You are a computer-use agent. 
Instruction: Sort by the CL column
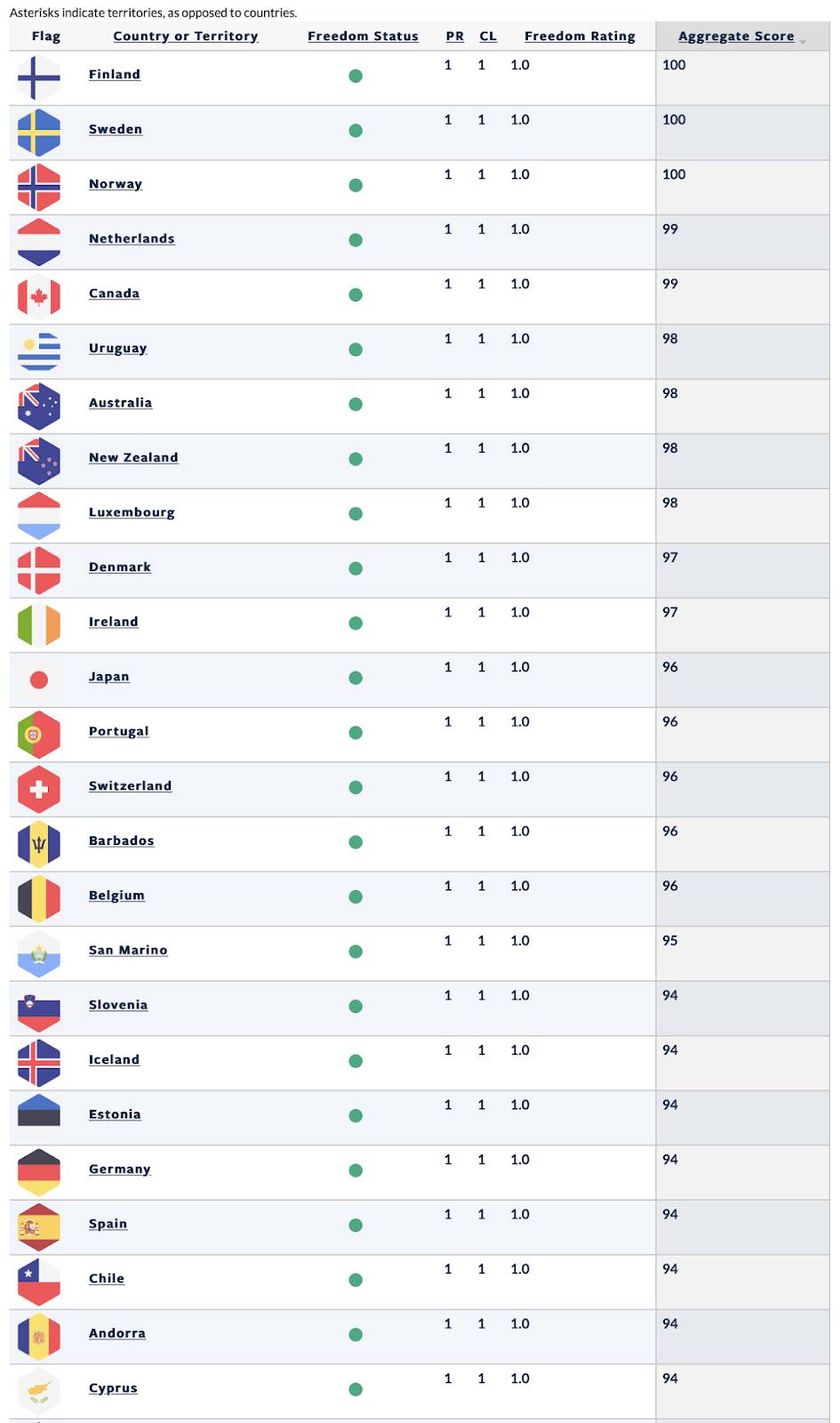pos(488,36)
